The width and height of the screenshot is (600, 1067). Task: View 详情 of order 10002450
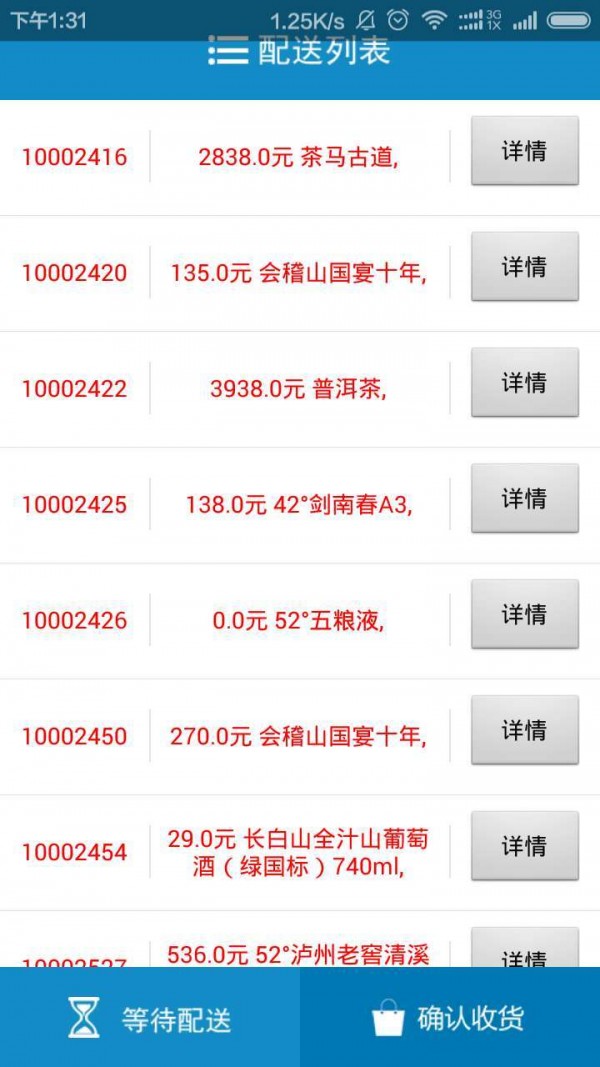point(524,731)
